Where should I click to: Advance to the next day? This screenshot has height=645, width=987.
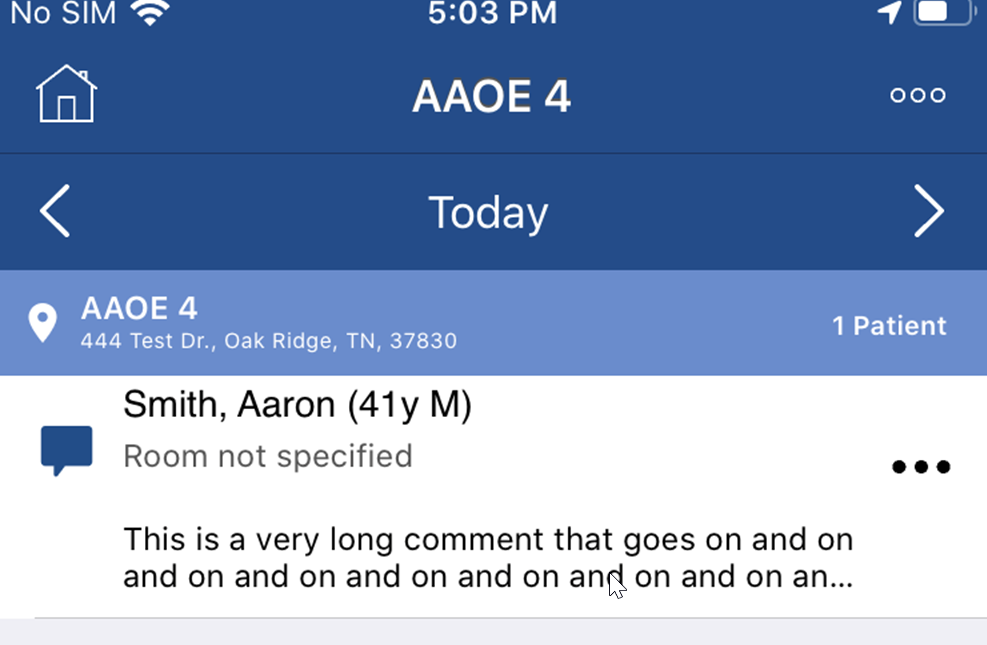point(928,211)
